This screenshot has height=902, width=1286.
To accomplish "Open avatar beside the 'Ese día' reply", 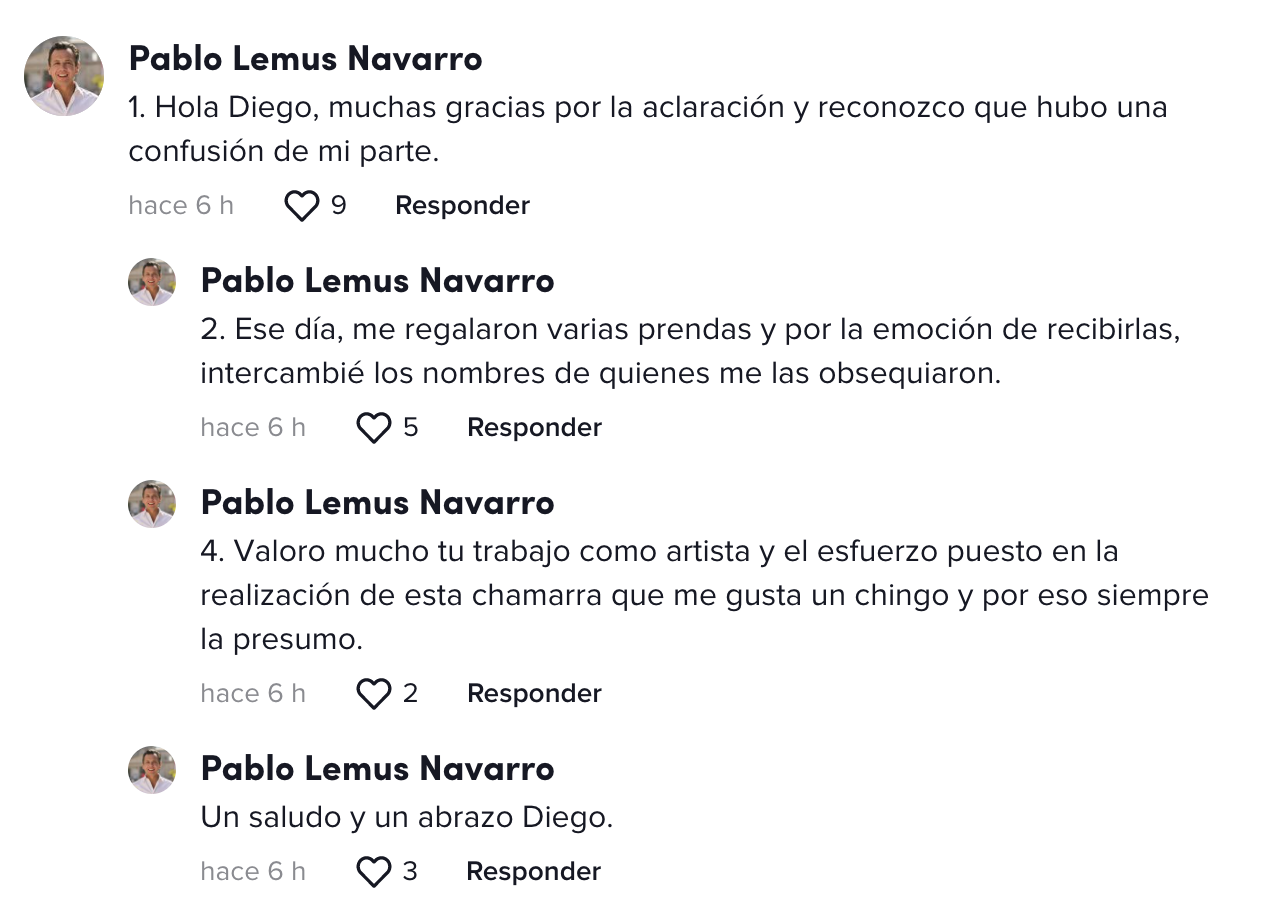I will click(x=152, y=282).
